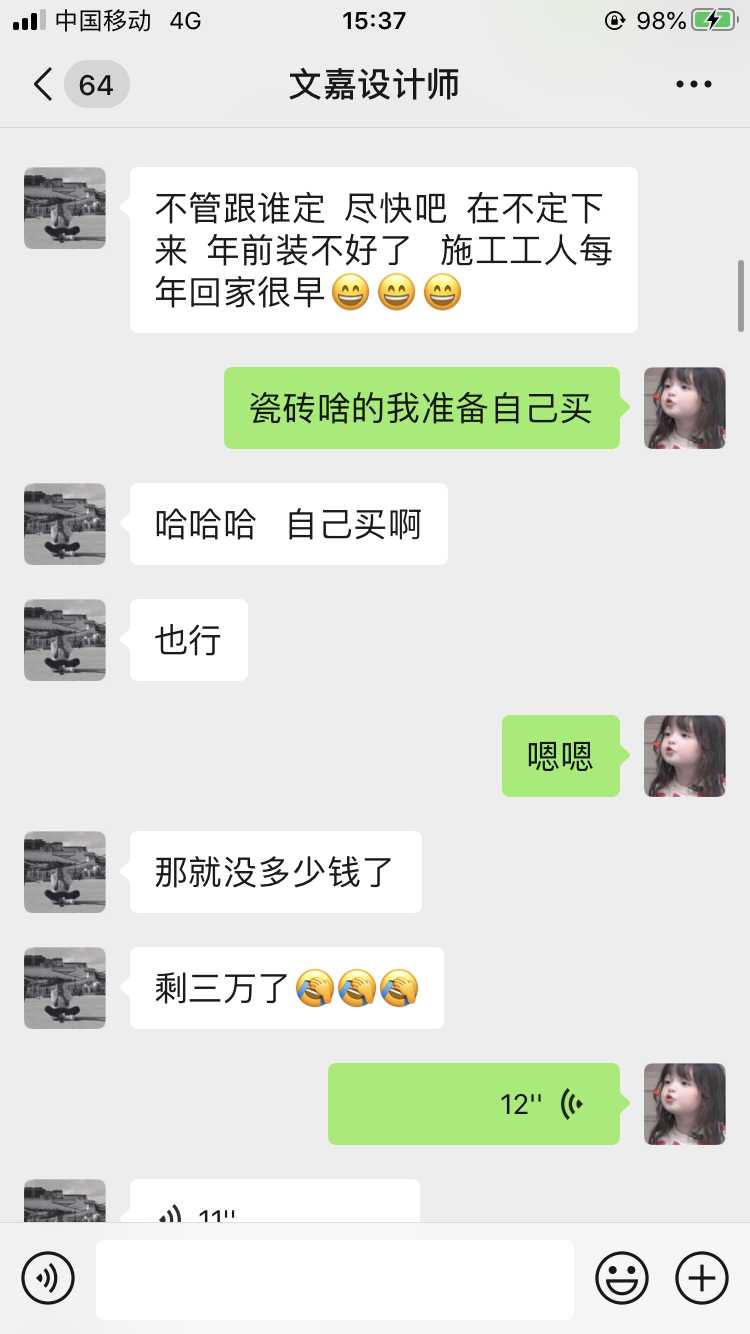
Task: Open the emoji sticker panel
Action: (622, 1278)
